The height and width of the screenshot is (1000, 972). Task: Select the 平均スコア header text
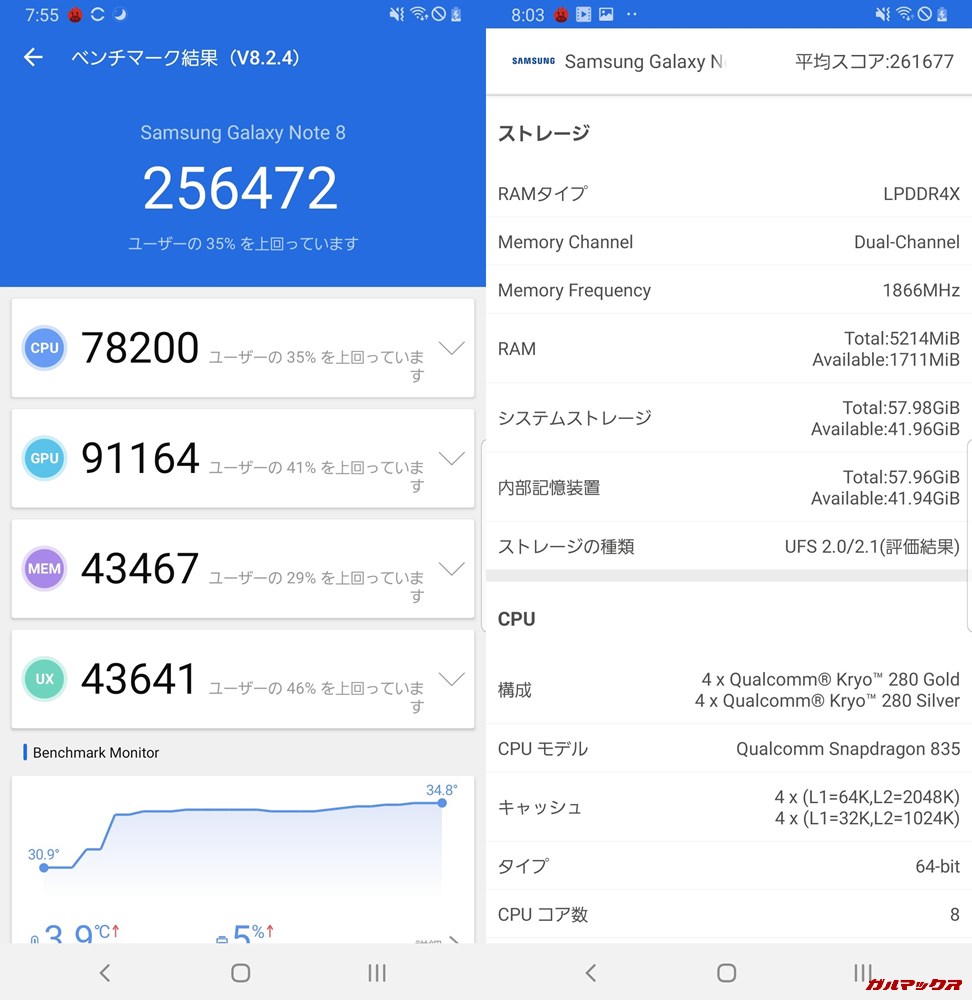[874, 61]
